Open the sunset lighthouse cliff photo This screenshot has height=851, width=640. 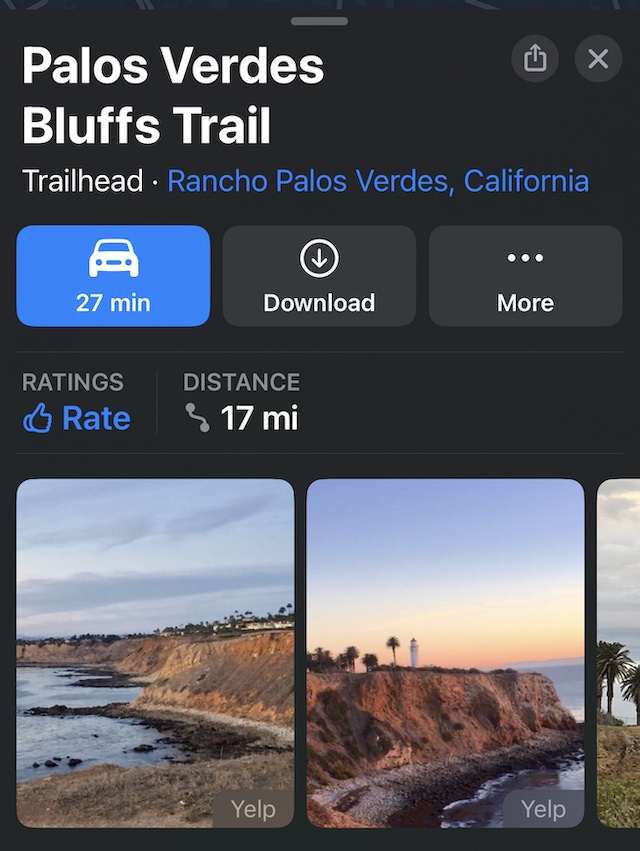point(445,653)
